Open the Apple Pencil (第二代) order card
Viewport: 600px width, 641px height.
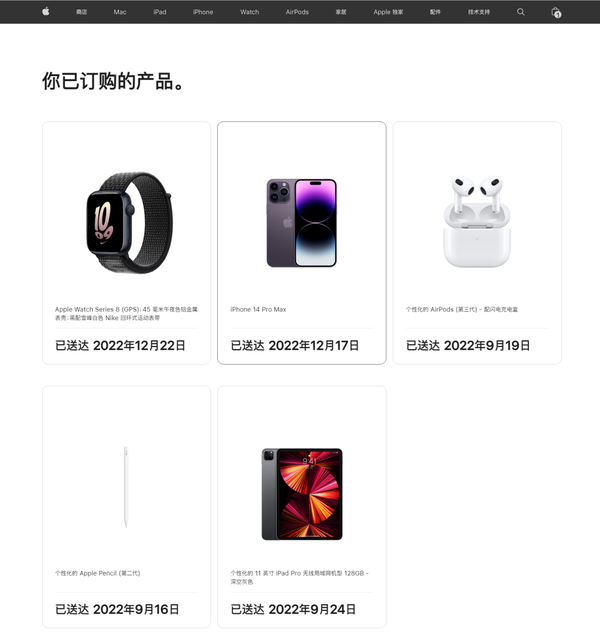click(126, 506)
